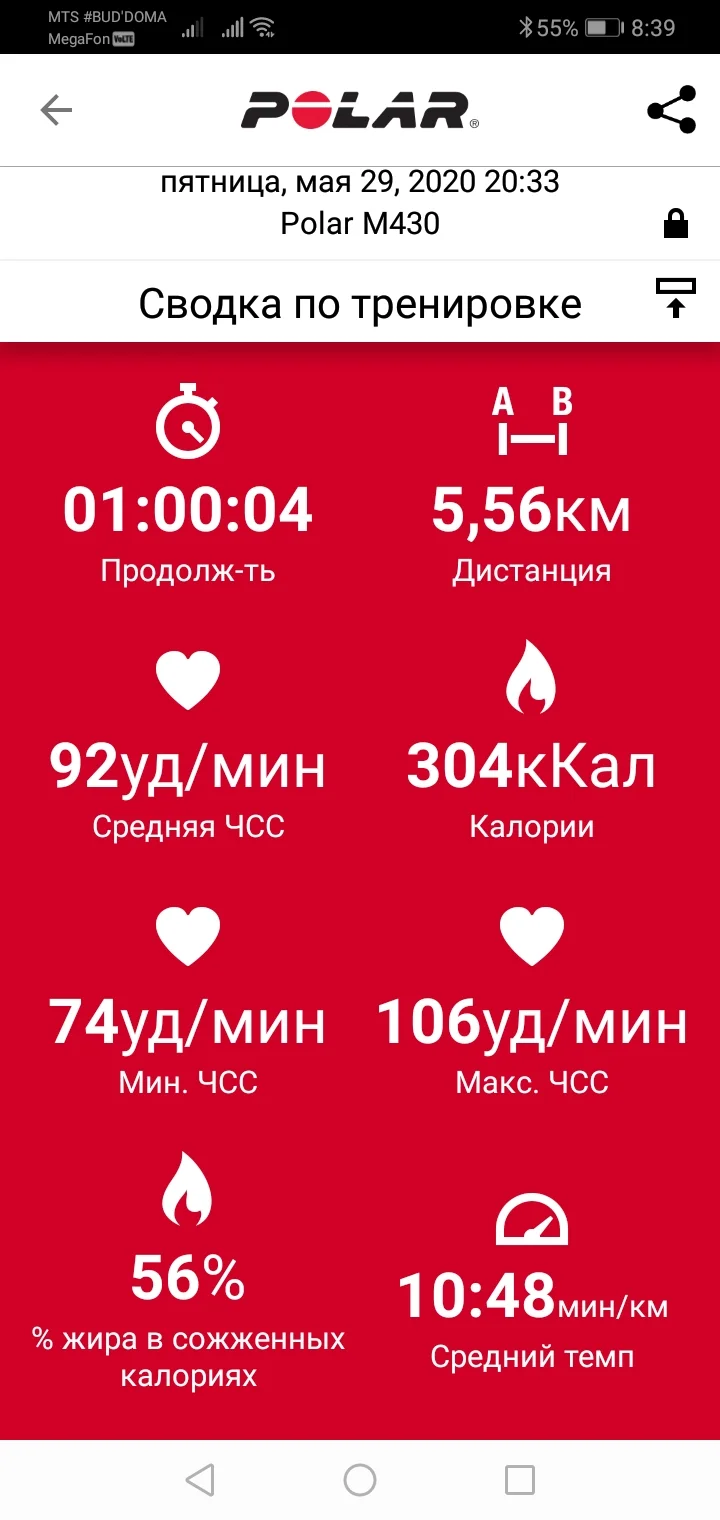Tap the system home button

360,1479
